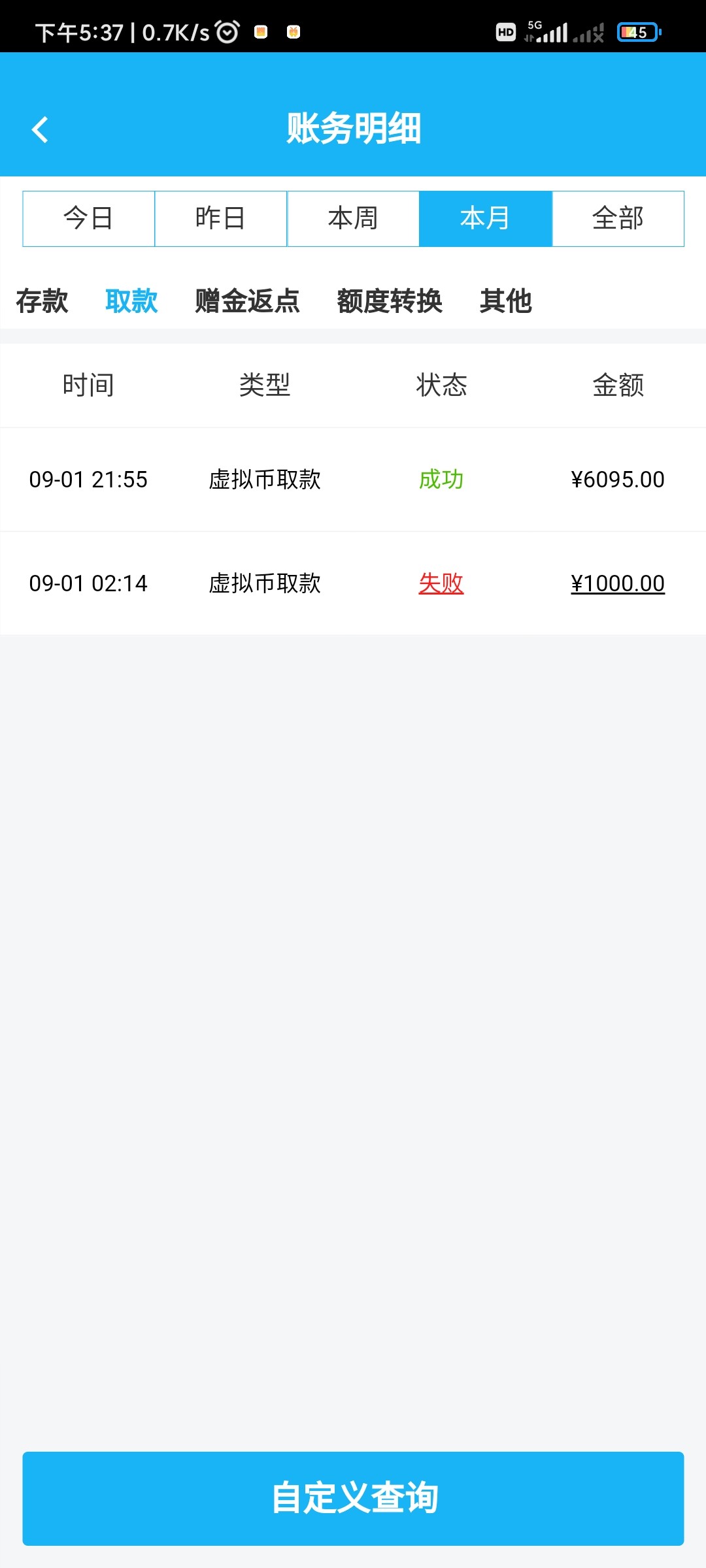Open the underlined ¥1000.00 amount

pyautogui.click(x=618, y=583)
